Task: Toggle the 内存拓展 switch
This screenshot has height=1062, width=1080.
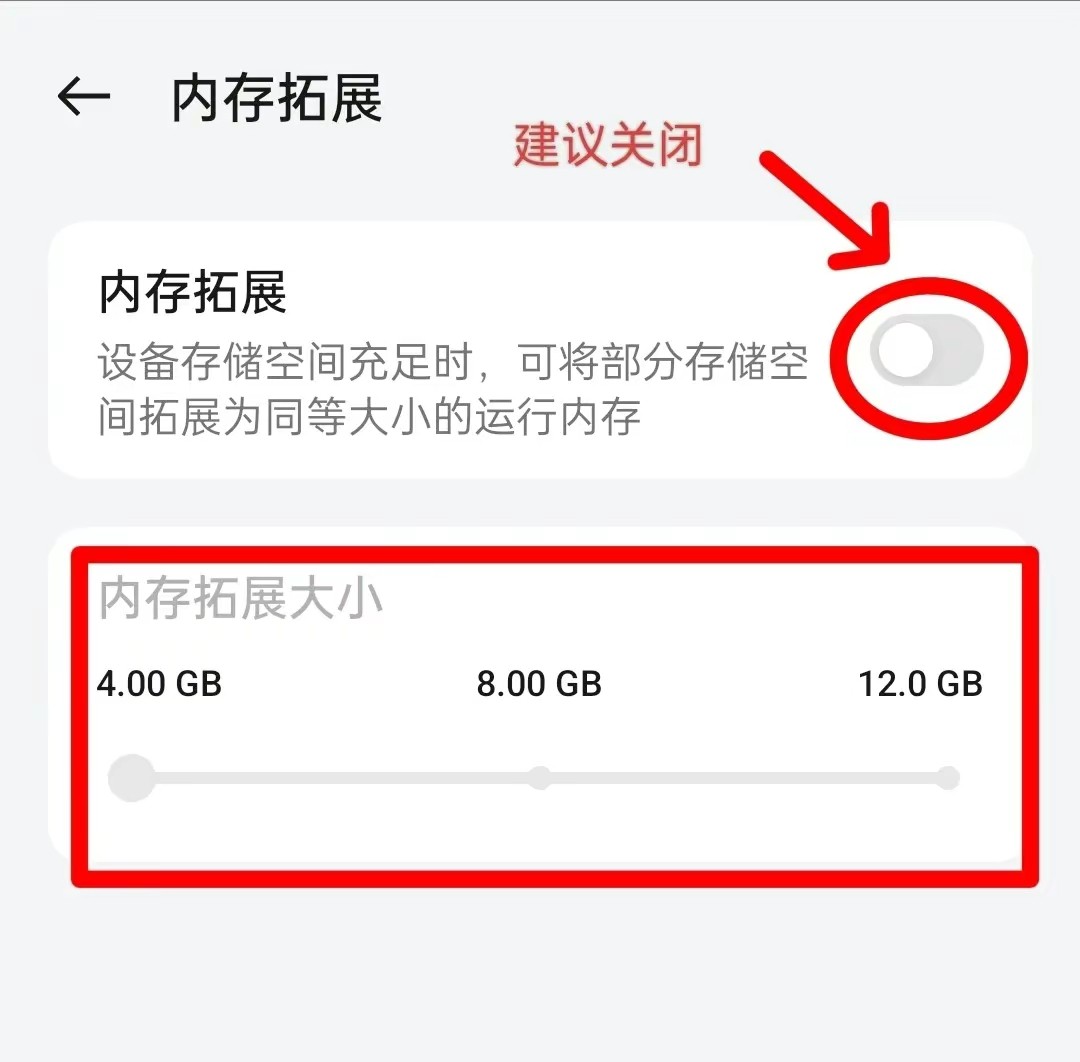Action: pyautogui.click(x=926, y=351)
